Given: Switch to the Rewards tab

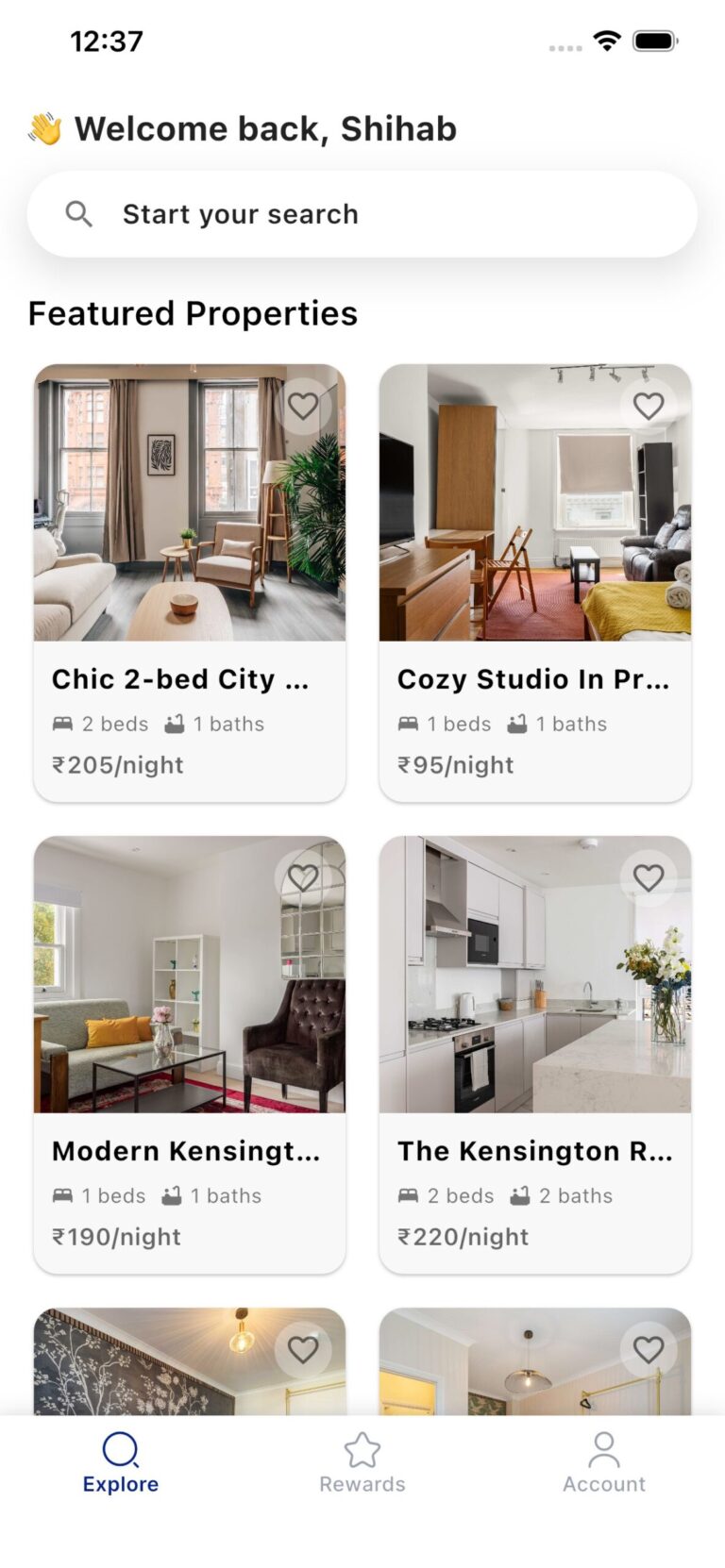Looking at the screenshot, I should click(x=362, y=1462).
